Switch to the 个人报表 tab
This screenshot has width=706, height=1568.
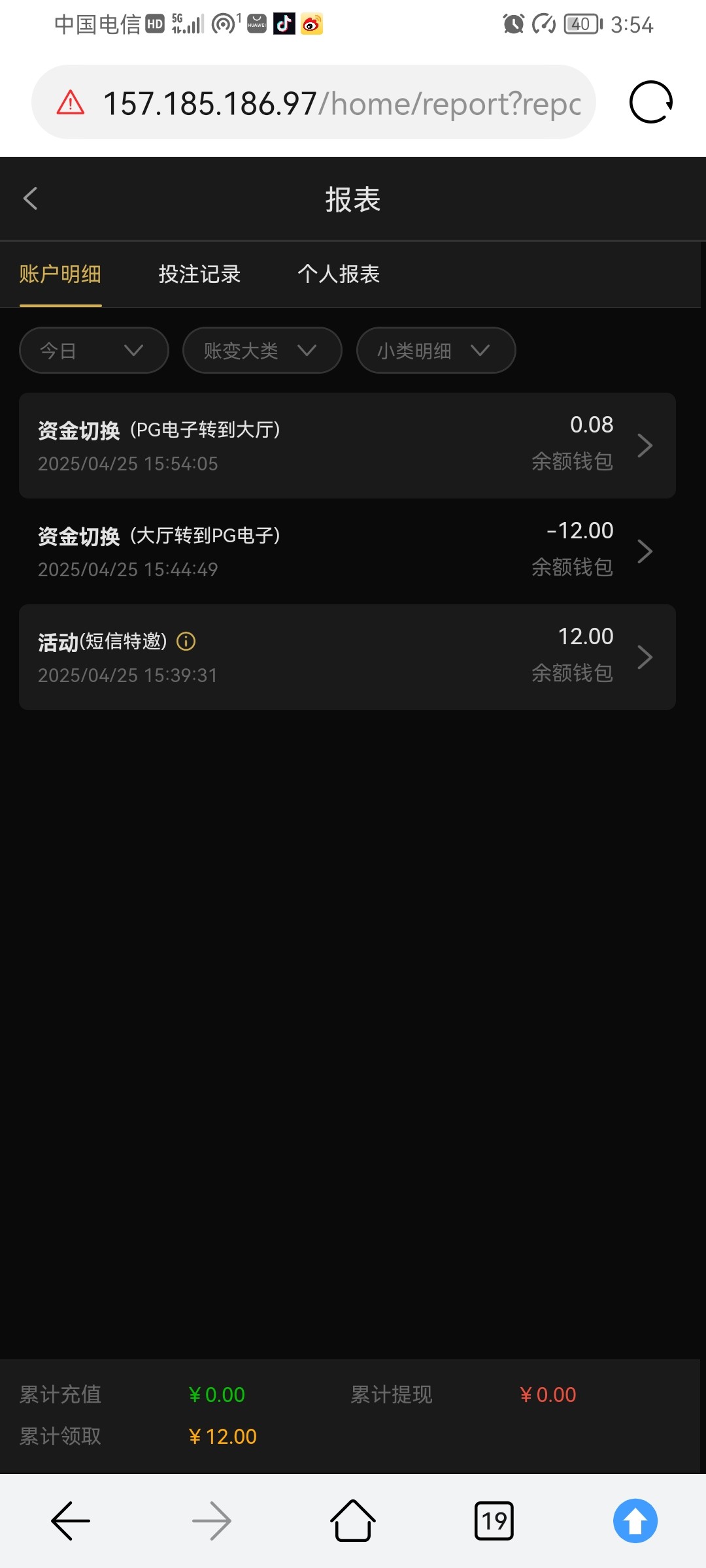coord(339,274)
